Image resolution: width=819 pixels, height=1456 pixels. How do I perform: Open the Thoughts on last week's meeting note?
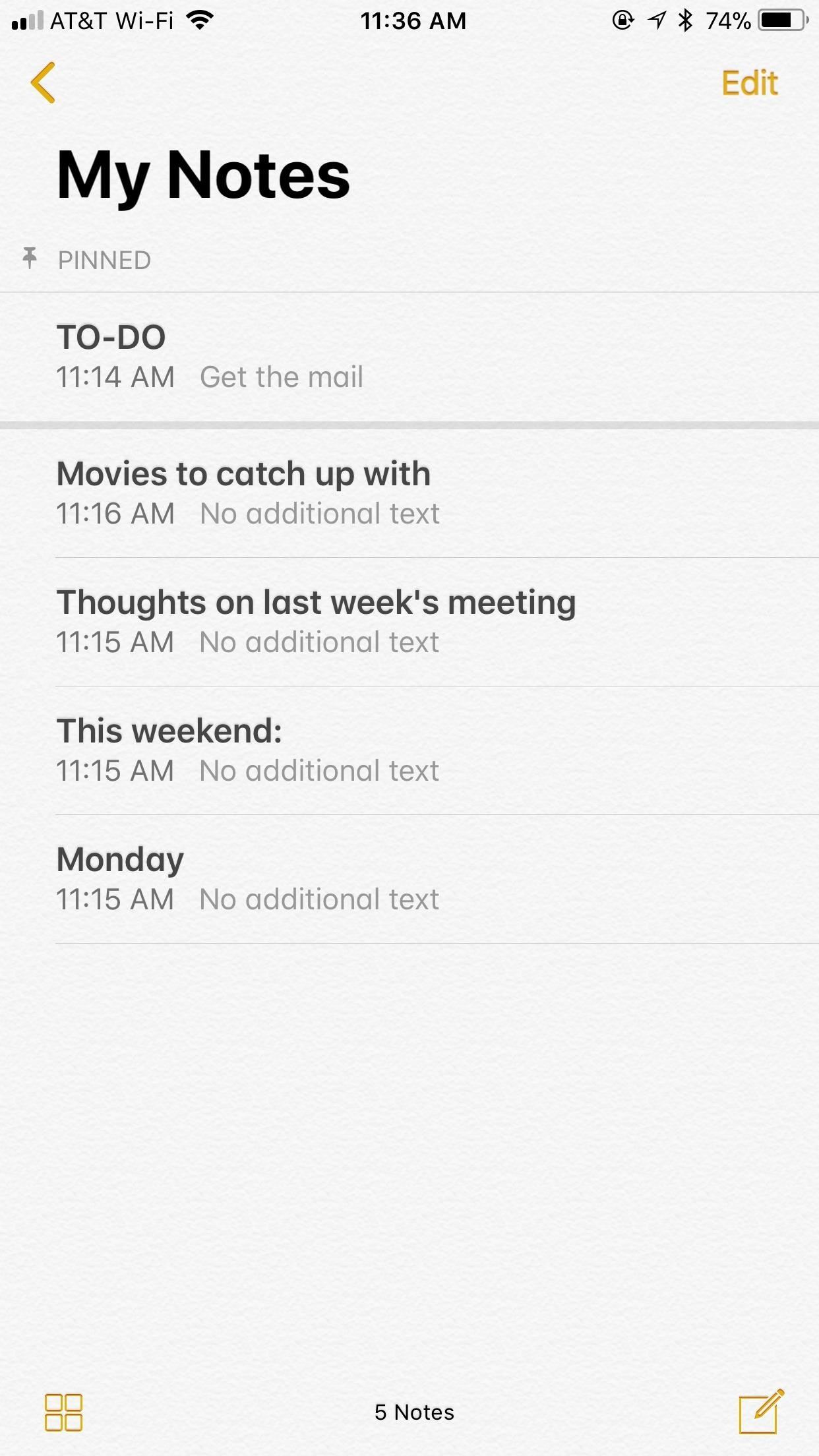[x=409, y=620]
